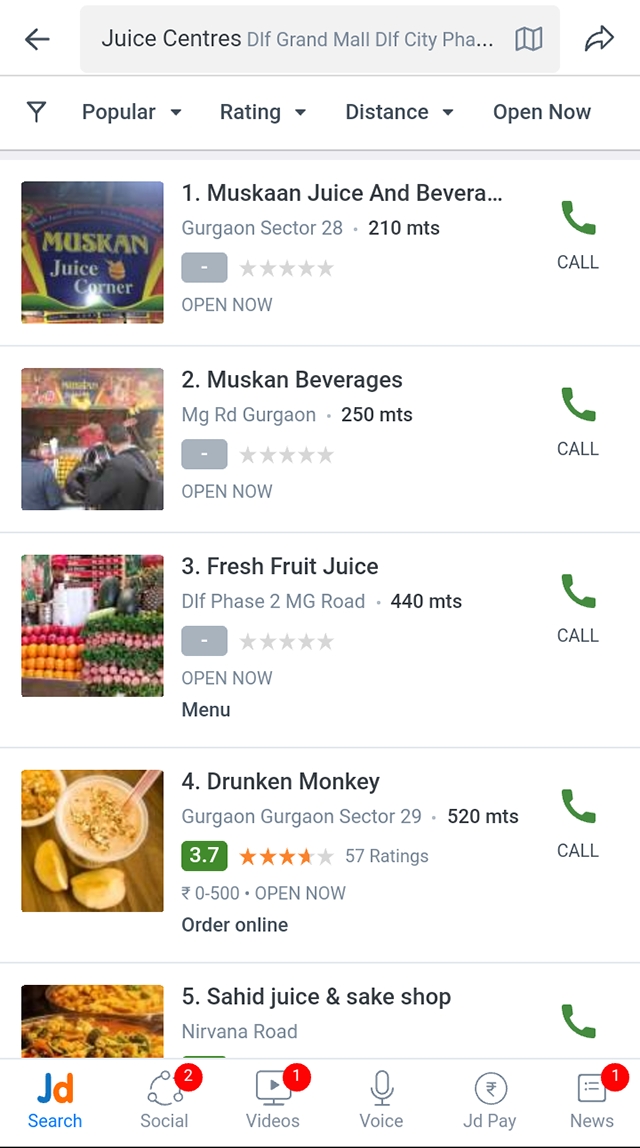
Task: Switch to the Videos tab
Action: coord(274,1099)
